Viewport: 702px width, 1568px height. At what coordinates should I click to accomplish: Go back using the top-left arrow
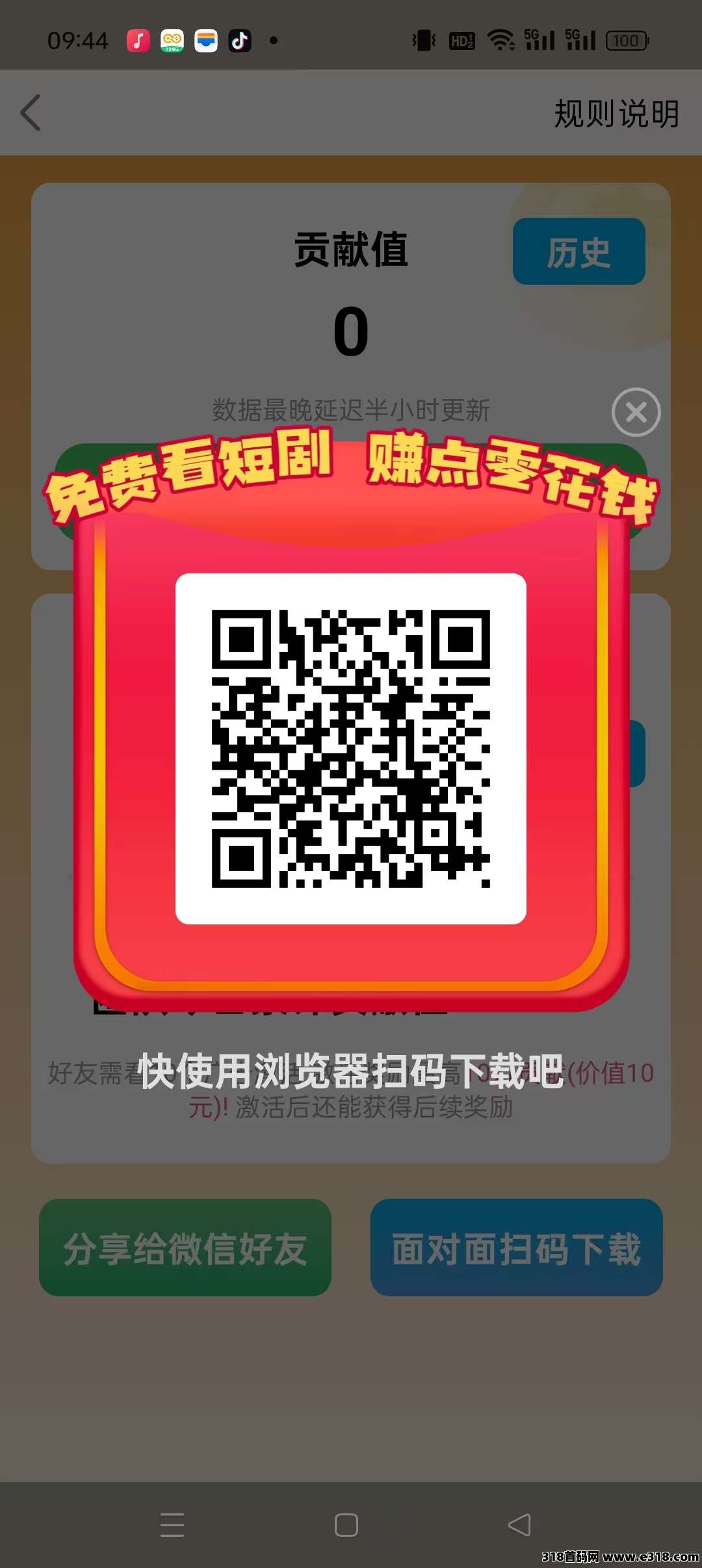tap(31, 112)
